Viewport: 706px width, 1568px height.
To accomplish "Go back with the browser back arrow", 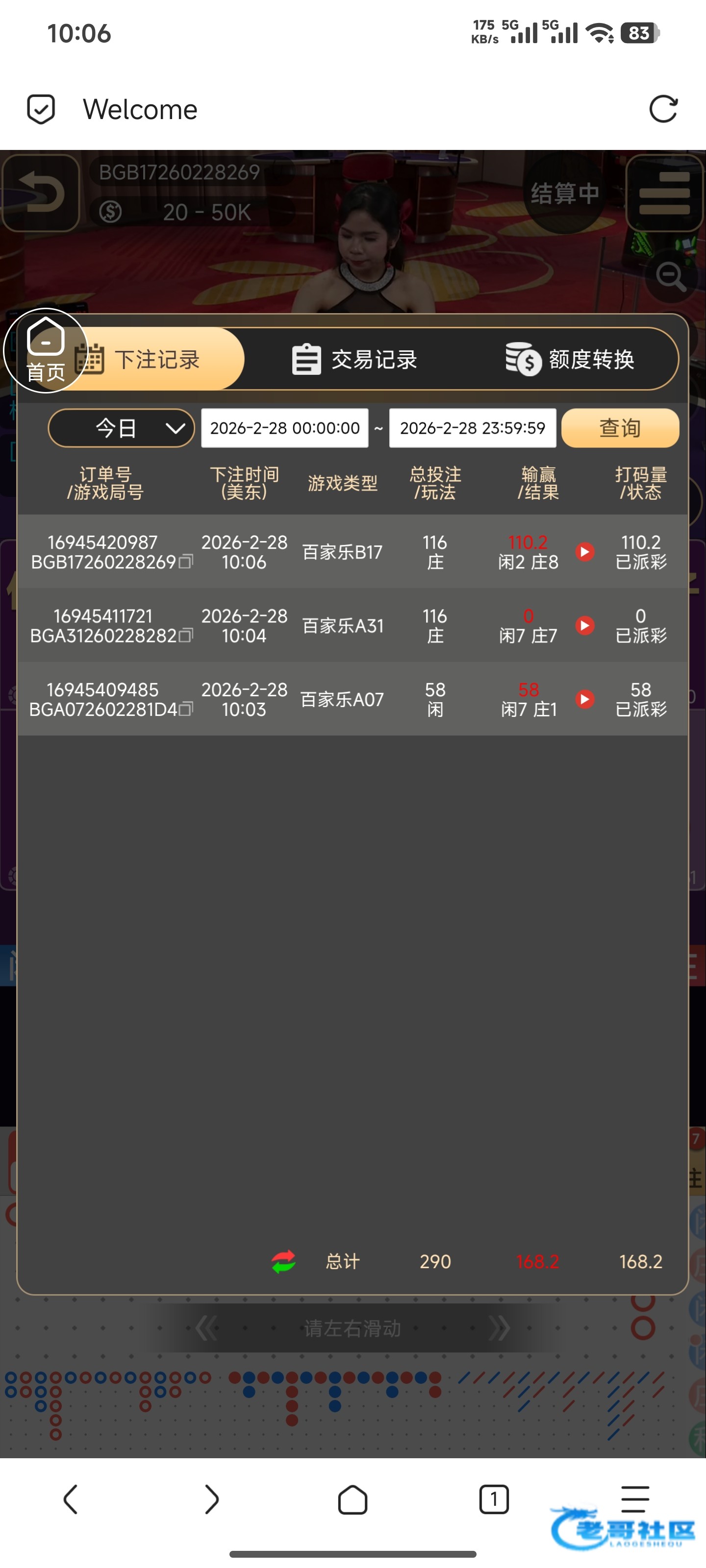I will point(71,1499).
